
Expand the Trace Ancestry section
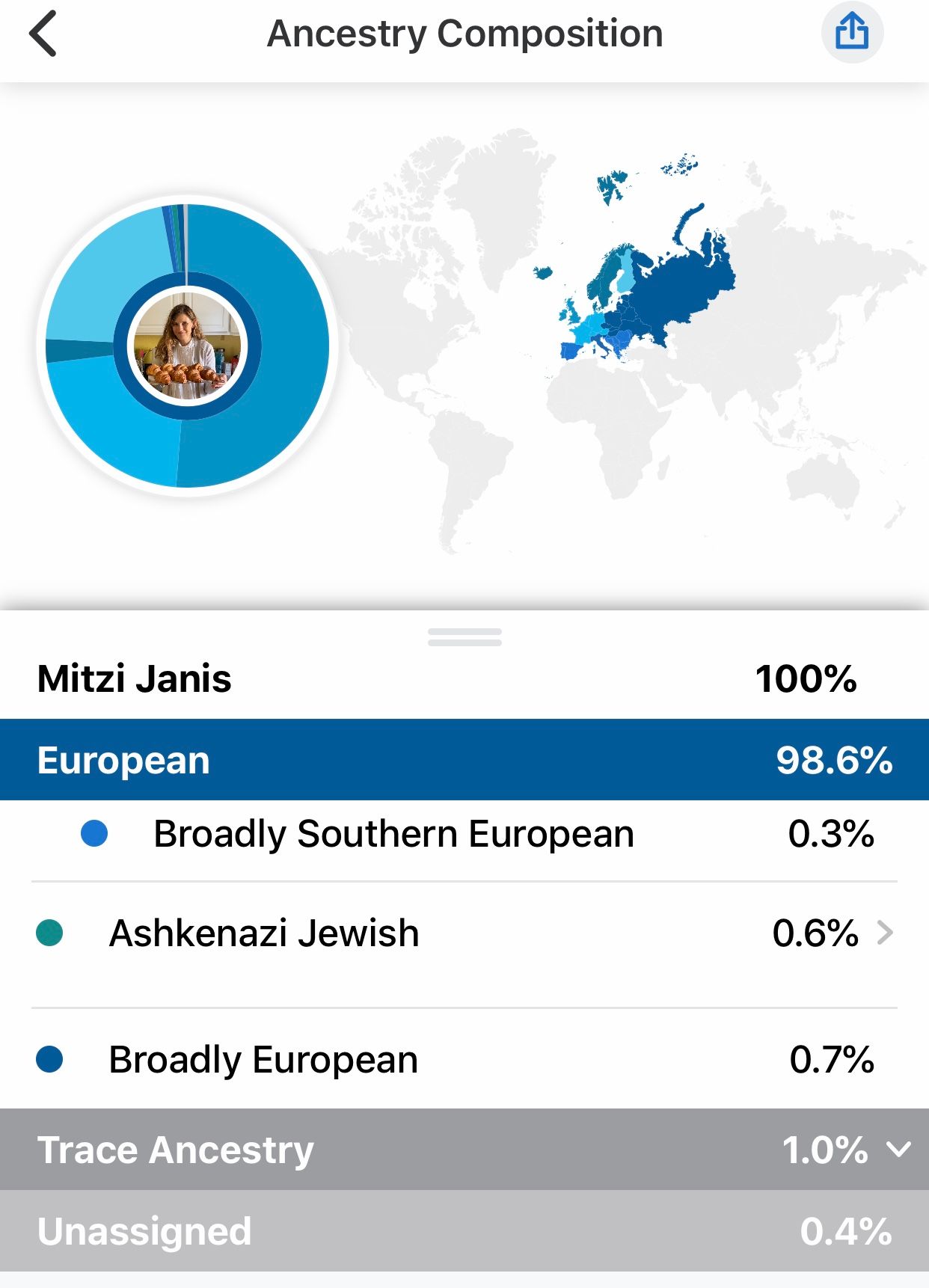pos(464,1150)
